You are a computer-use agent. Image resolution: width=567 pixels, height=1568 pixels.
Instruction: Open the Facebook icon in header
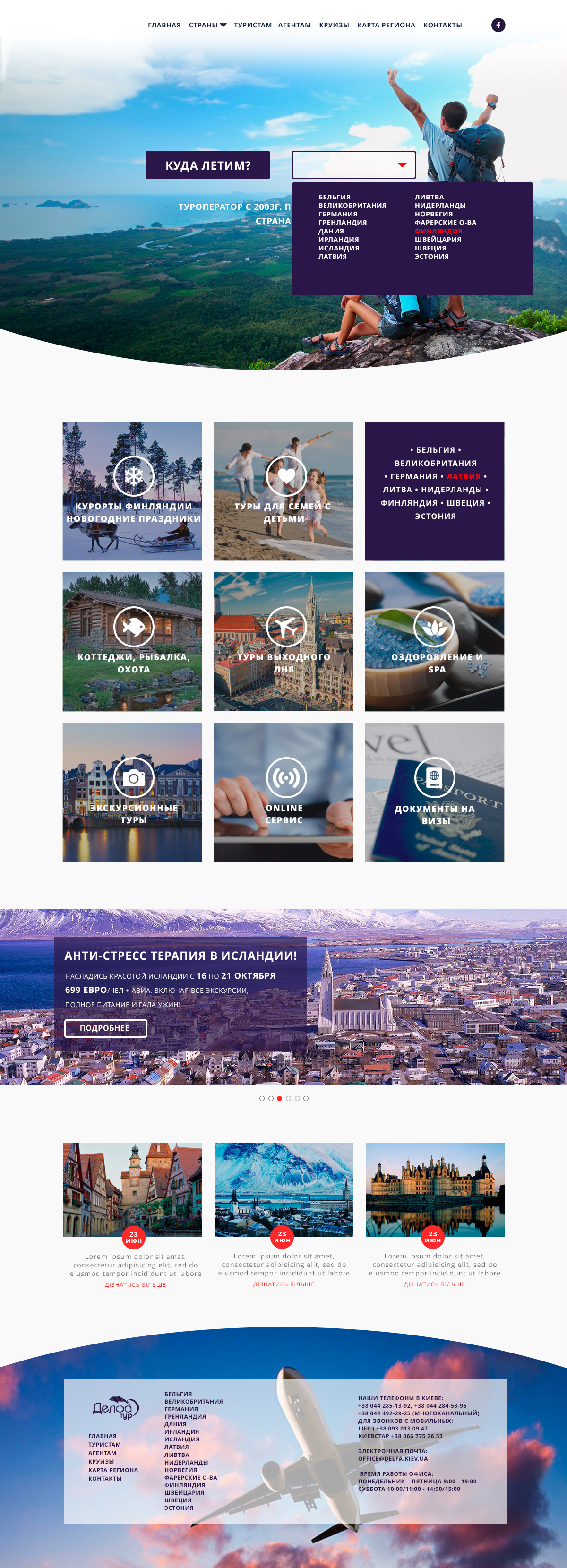pyautogui.click(x=498, y=25)
